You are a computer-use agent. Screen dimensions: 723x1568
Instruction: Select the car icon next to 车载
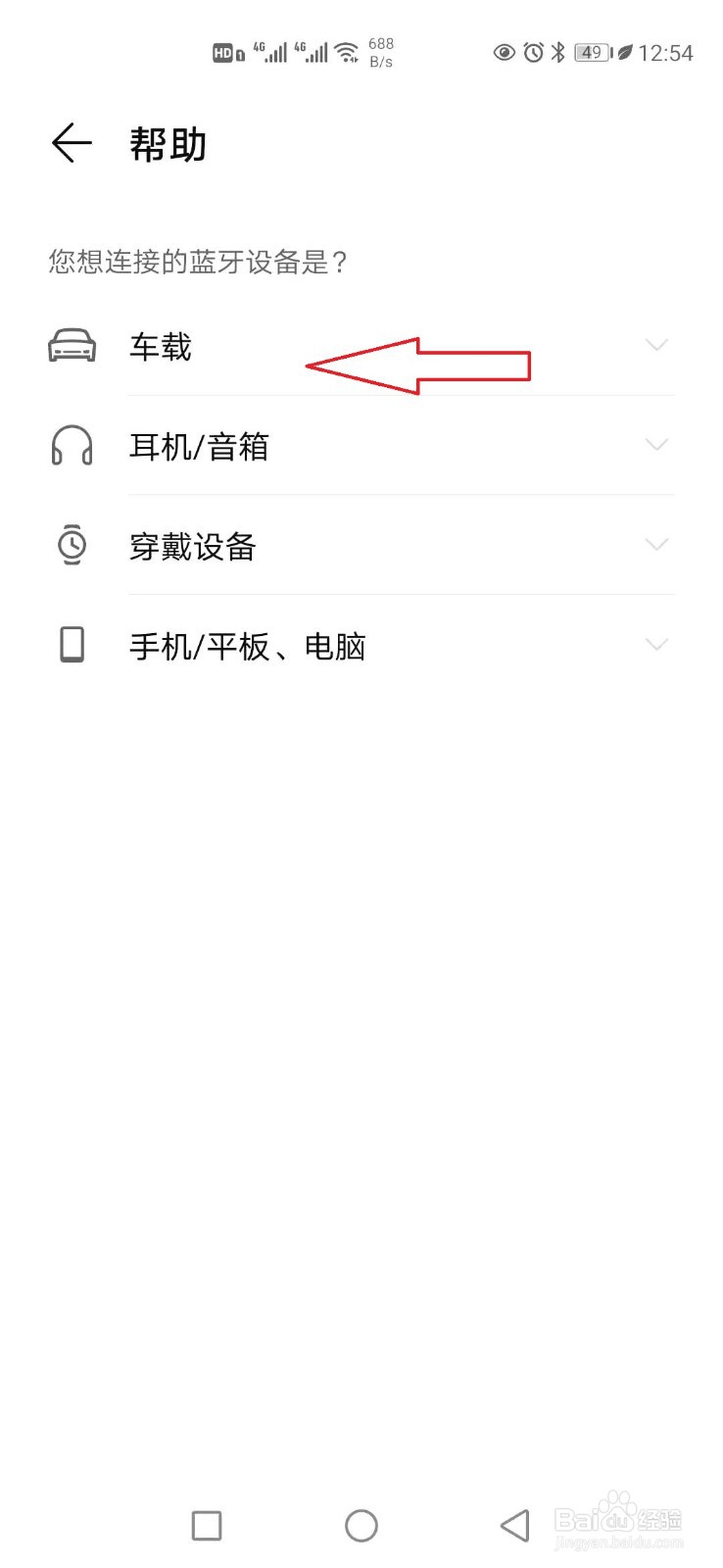pos(72,347)
